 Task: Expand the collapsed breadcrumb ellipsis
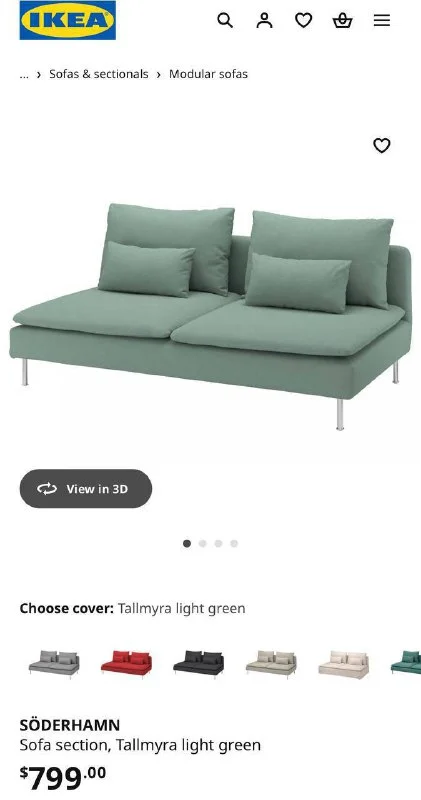pos(24,75)
